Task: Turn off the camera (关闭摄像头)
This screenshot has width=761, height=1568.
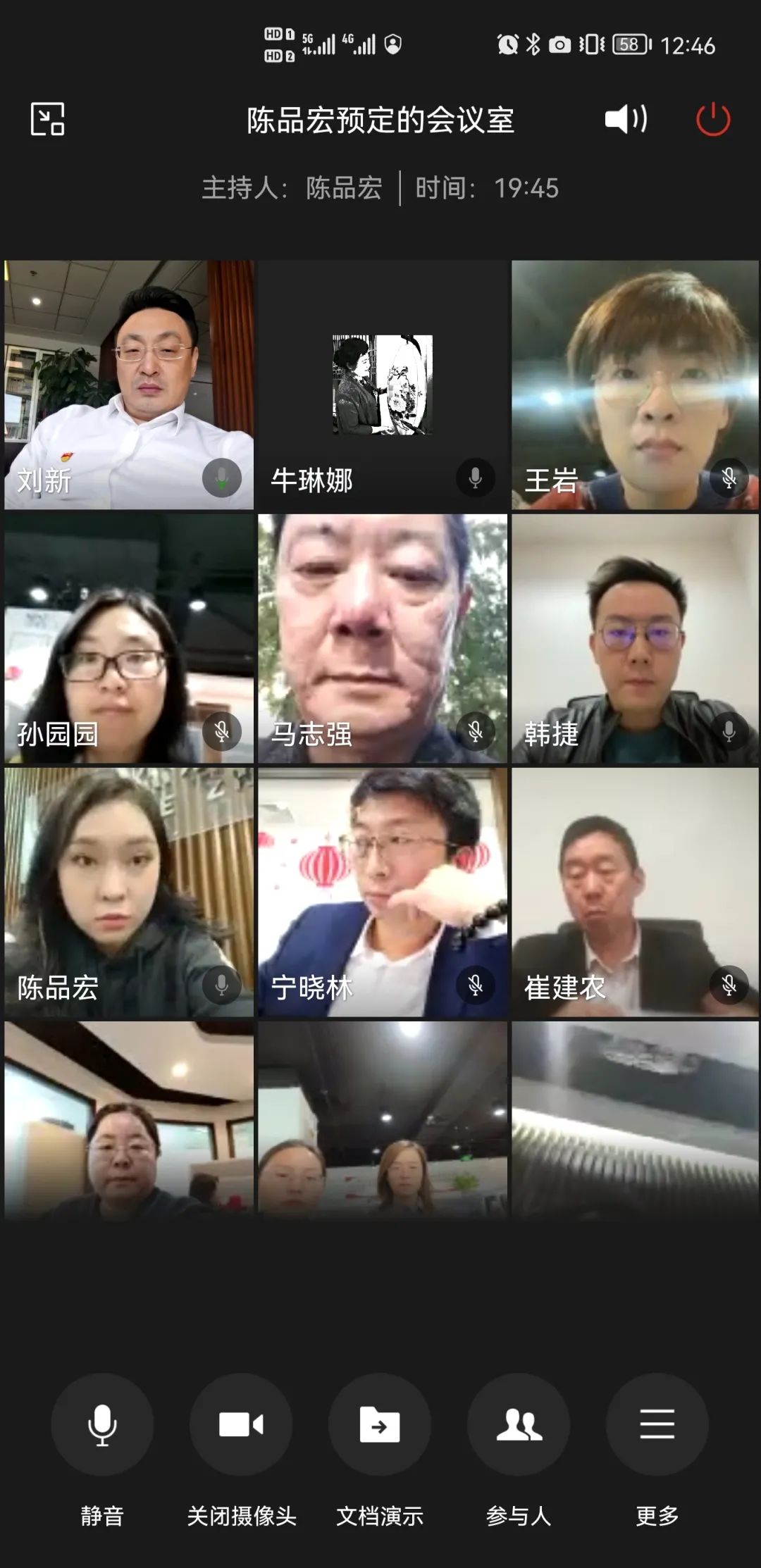Action: [241, 1424]
